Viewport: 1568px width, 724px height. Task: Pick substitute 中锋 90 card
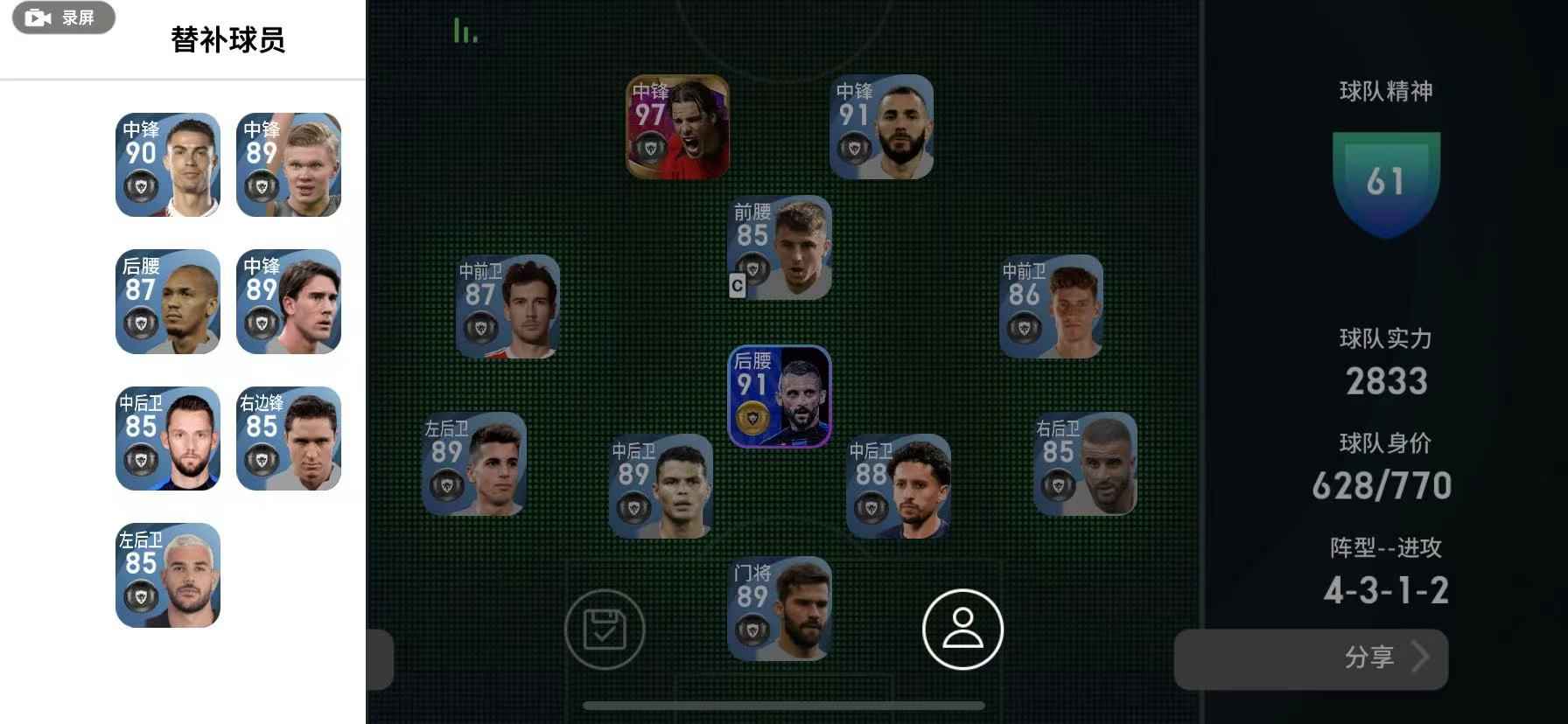tap(167, 164)
